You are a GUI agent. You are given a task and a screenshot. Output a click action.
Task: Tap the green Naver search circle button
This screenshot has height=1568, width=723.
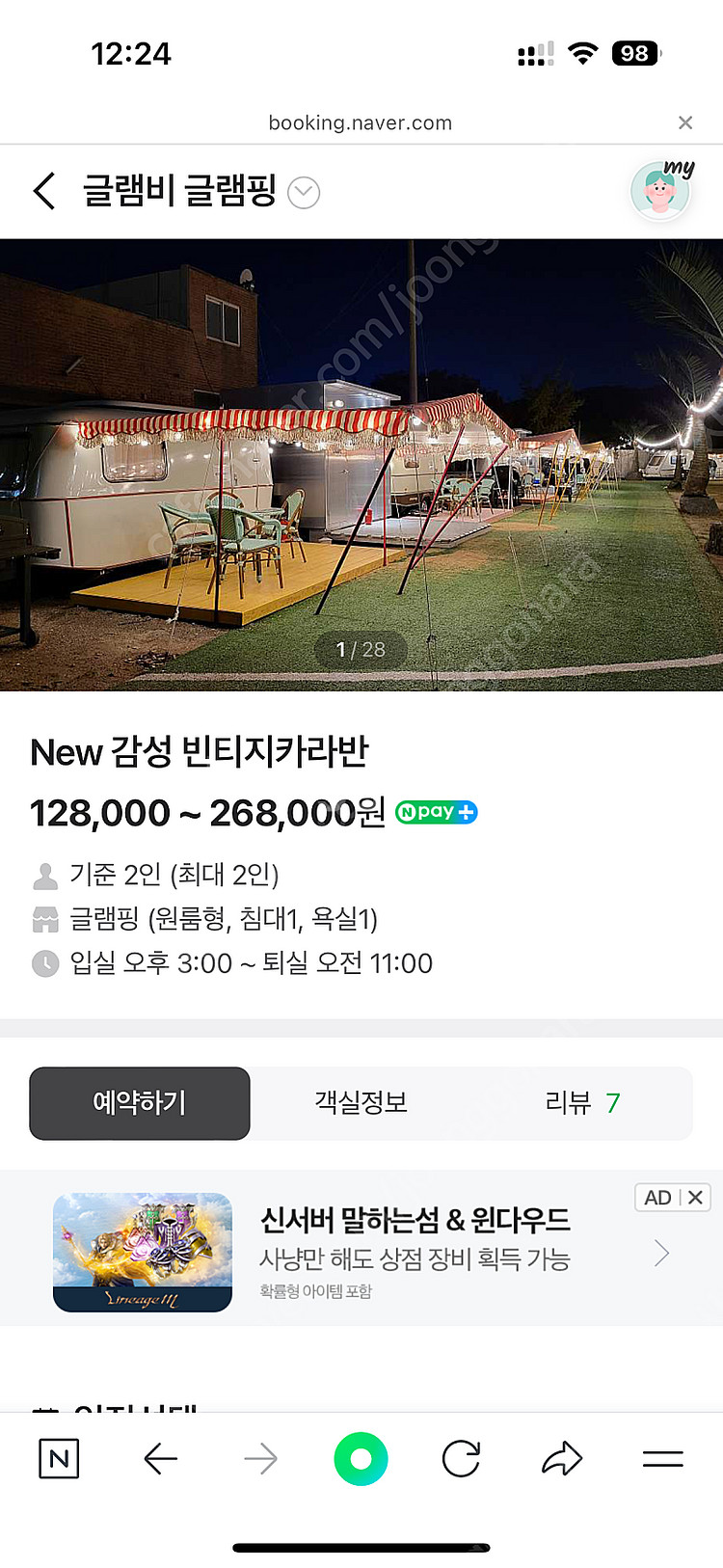(361, 1459)
